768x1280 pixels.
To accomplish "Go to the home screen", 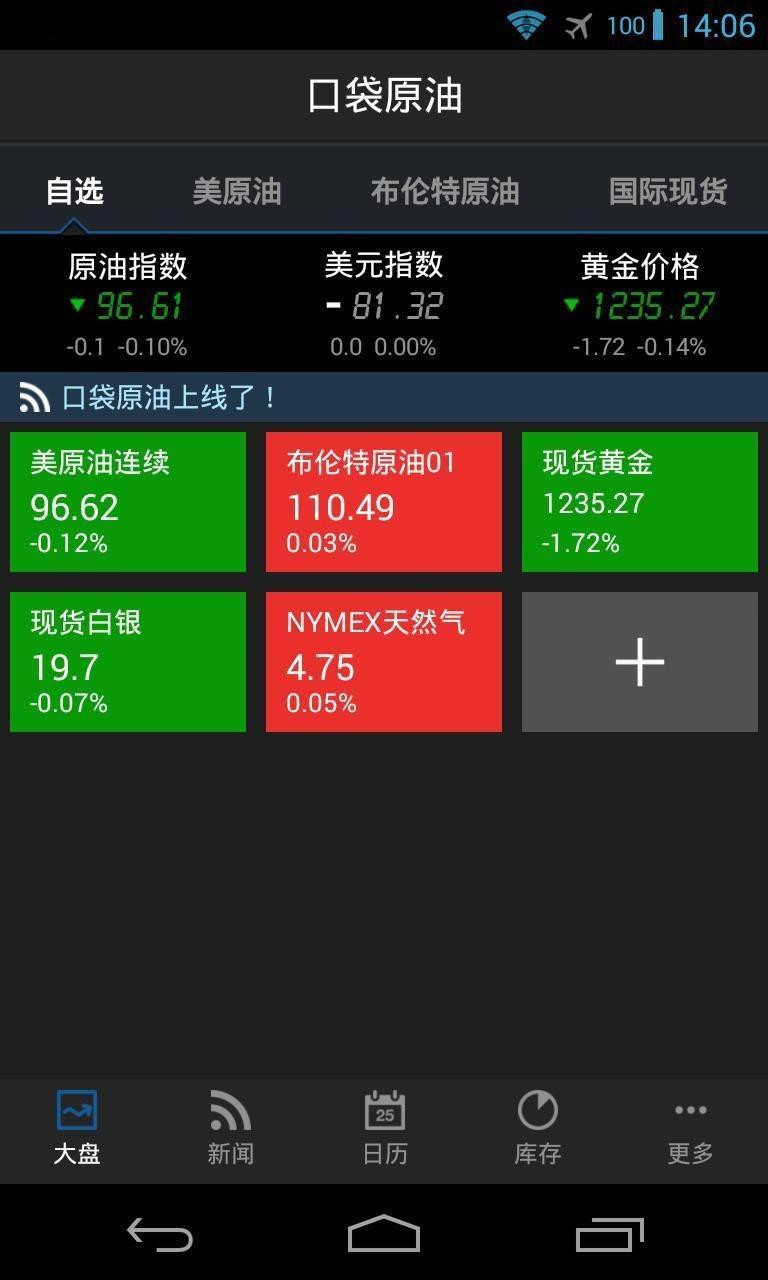I will [x=384, y=1233].
